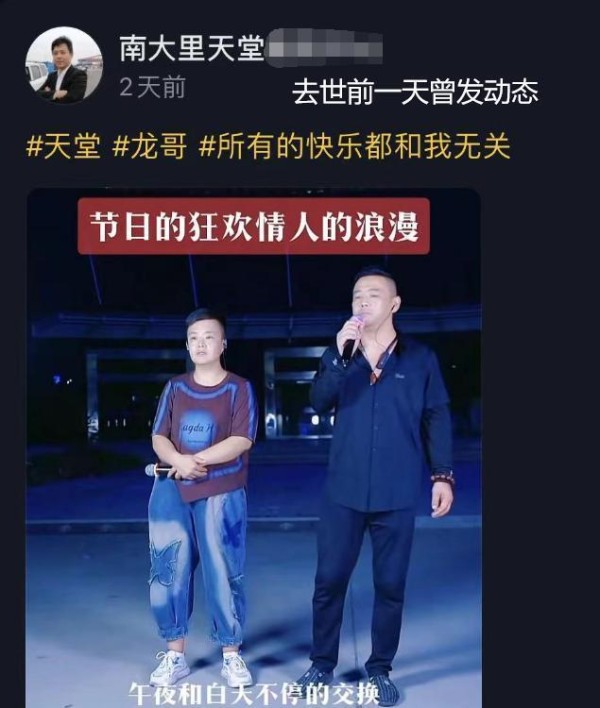
Task: Open the #所有的快乐都和我无关 hashtag
Action: [x=355, y=148]
